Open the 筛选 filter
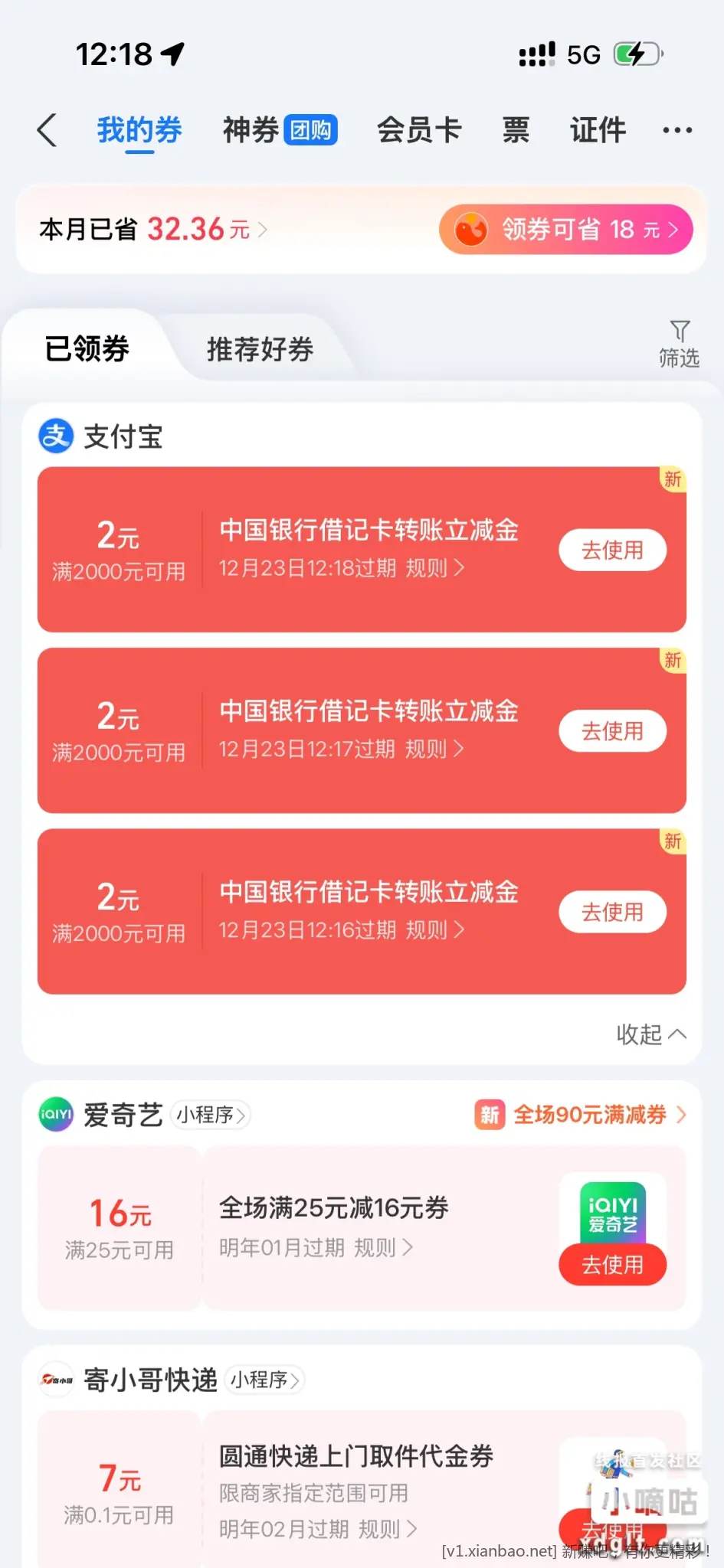 pos(679,344)
